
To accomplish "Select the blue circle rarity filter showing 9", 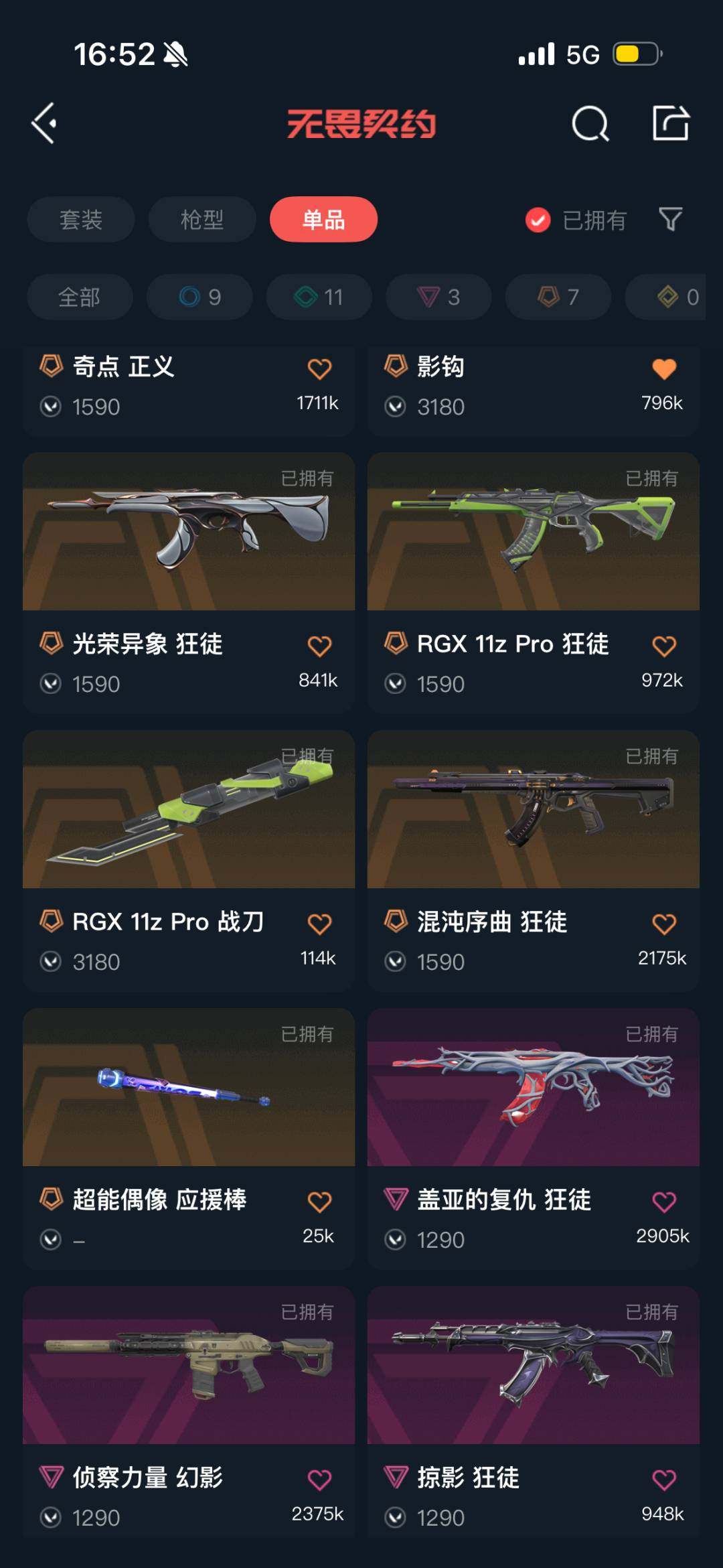I will 199,297.
